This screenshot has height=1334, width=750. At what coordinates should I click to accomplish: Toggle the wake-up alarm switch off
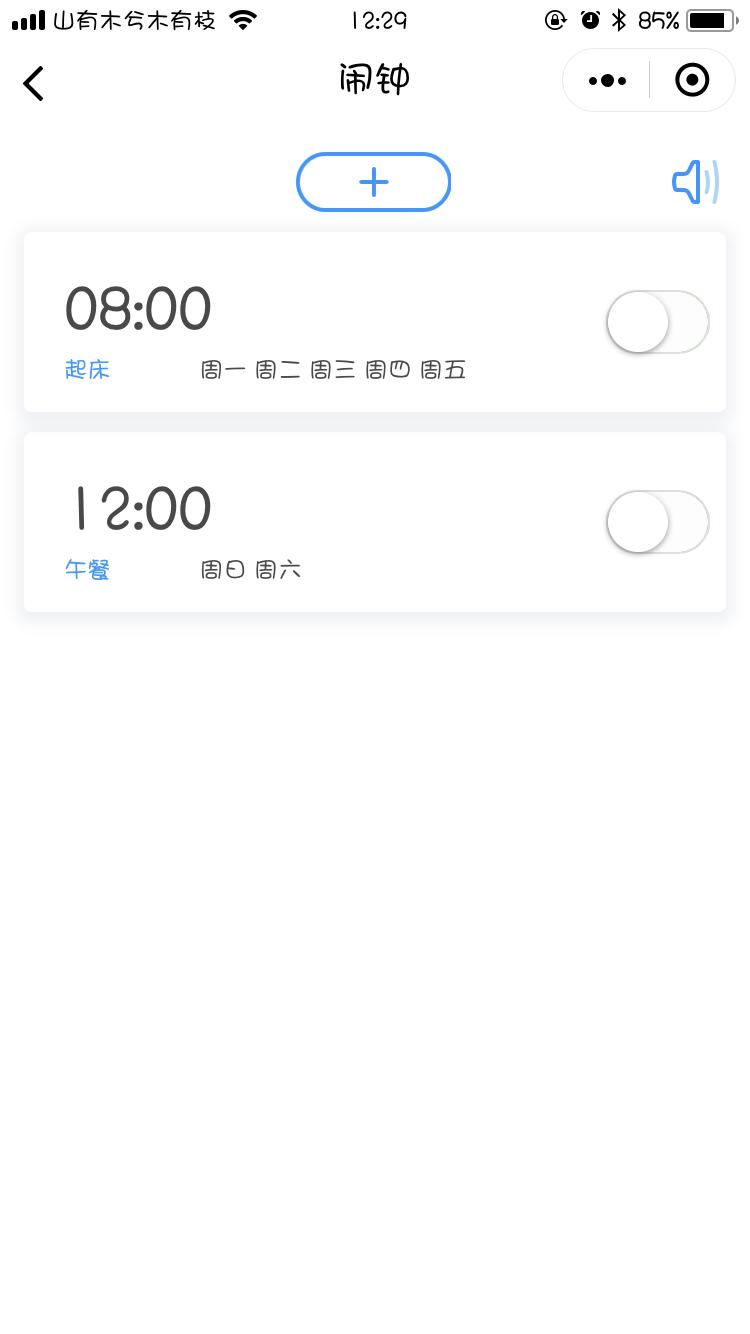point(657,322)
